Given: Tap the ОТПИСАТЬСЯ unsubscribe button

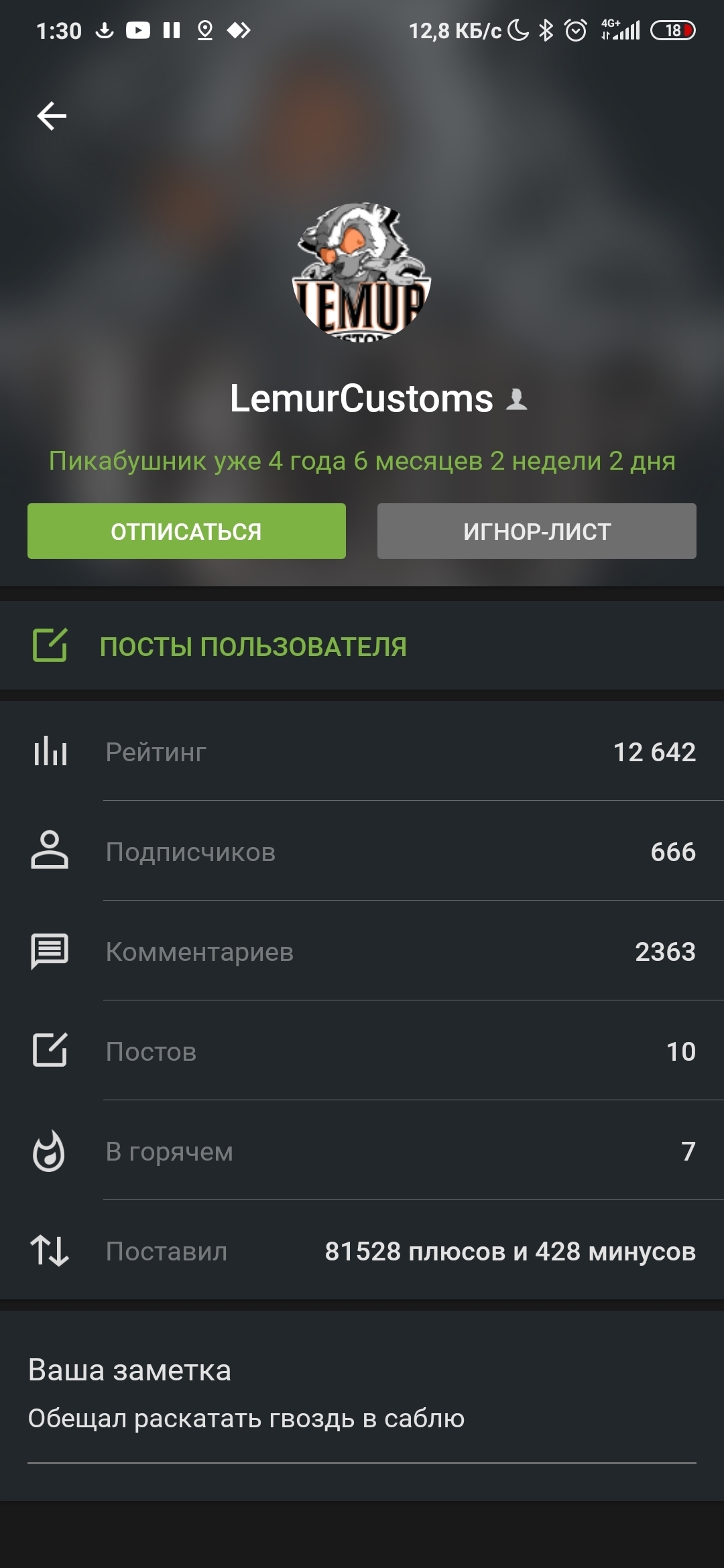Looking at the screenshot, I should pos(186,531).
